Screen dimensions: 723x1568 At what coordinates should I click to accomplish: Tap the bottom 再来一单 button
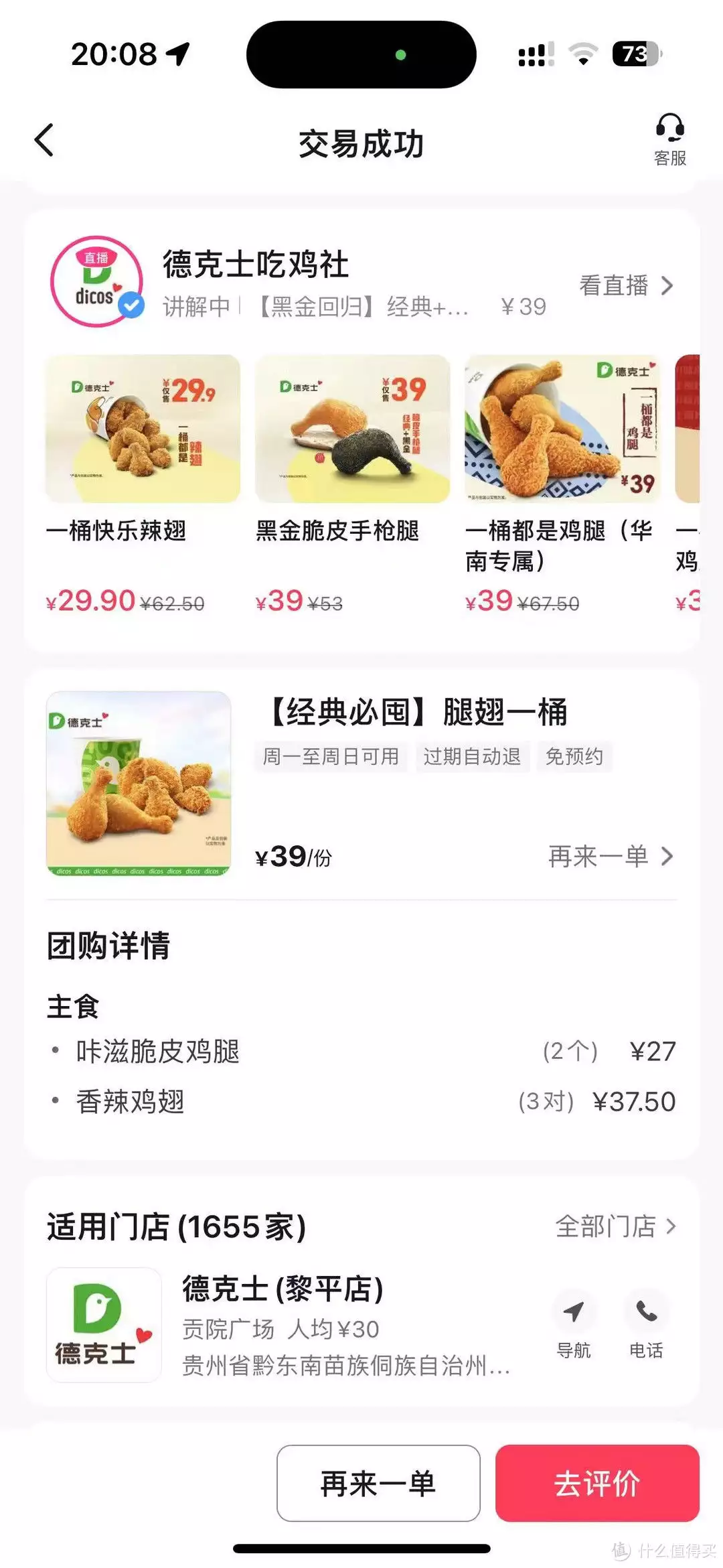click(x=378, y=1483)
